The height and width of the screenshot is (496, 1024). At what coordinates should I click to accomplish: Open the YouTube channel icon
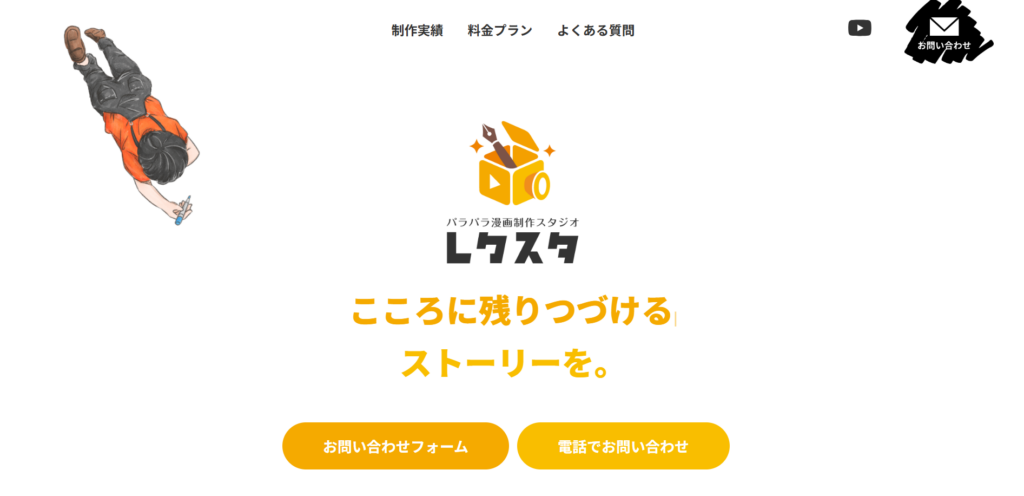click(x=859, y=28)
